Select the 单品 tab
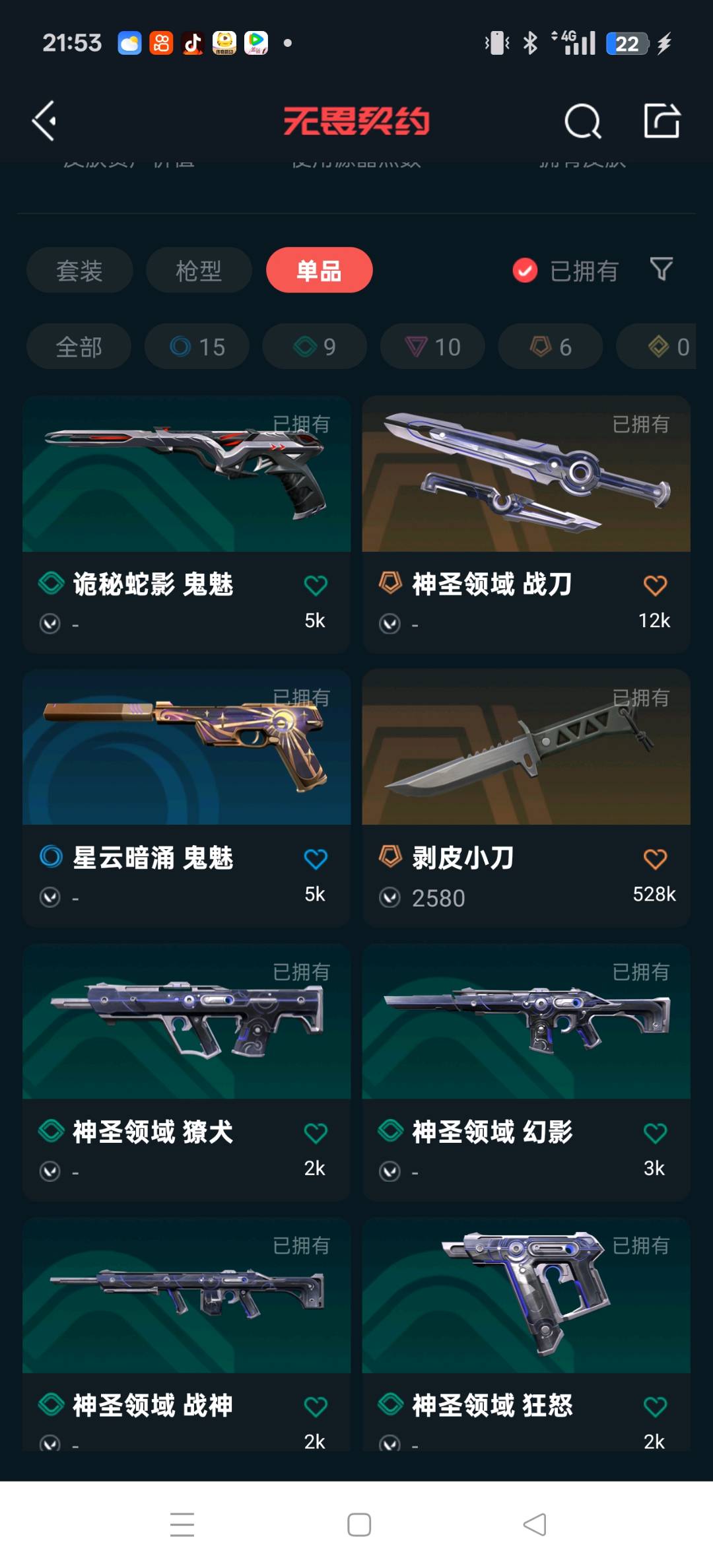Image resolution: width=713 pixels, height=1568 pixels. click(319, 271)
